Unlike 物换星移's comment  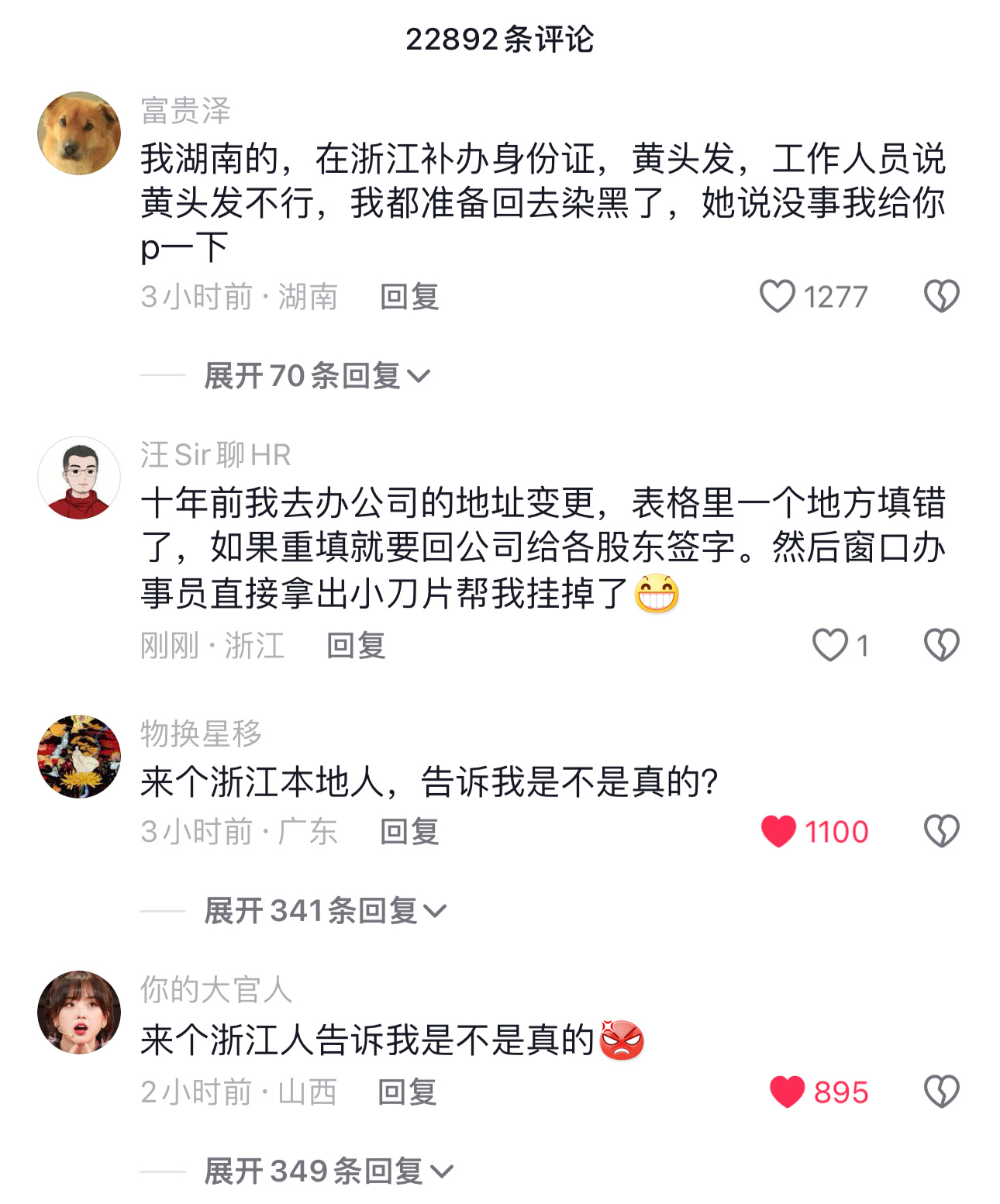tap(779, 832)
